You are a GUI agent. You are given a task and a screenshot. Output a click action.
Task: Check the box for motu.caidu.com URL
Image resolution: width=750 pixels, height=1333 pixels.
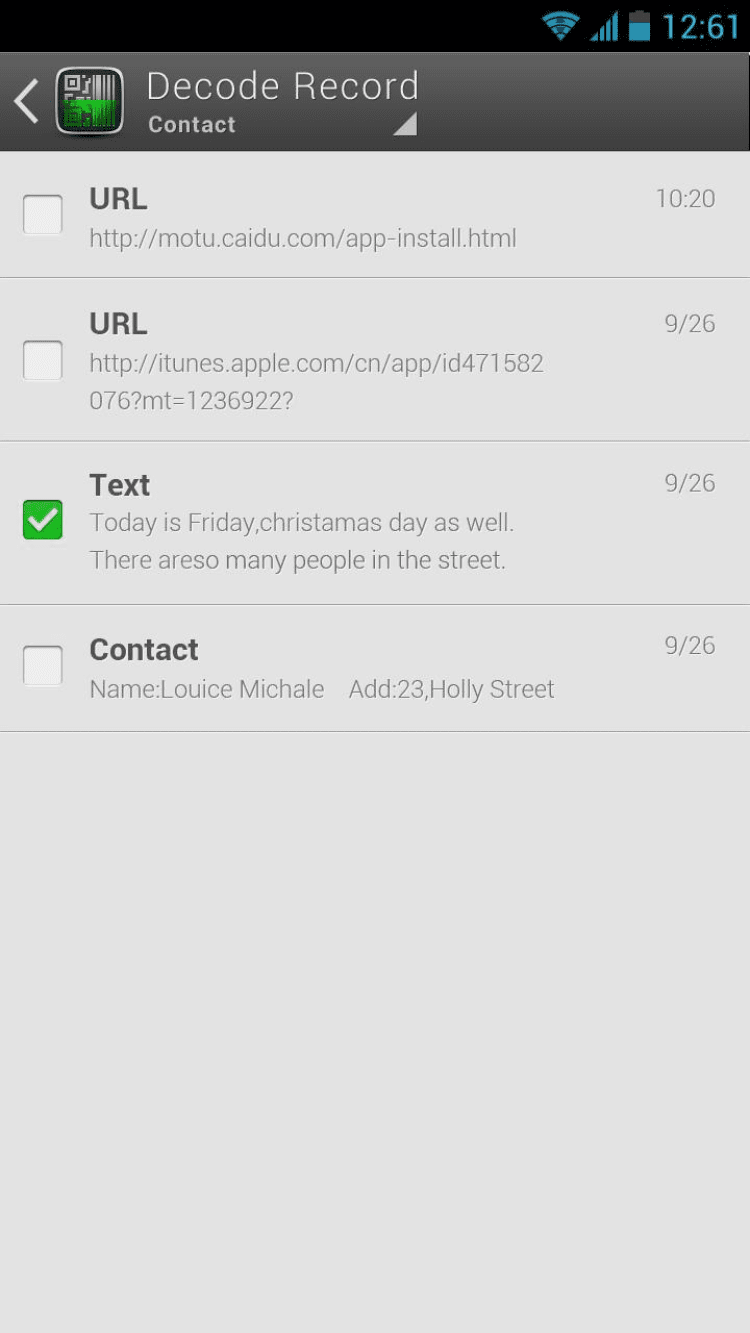(x=43, y=215)
